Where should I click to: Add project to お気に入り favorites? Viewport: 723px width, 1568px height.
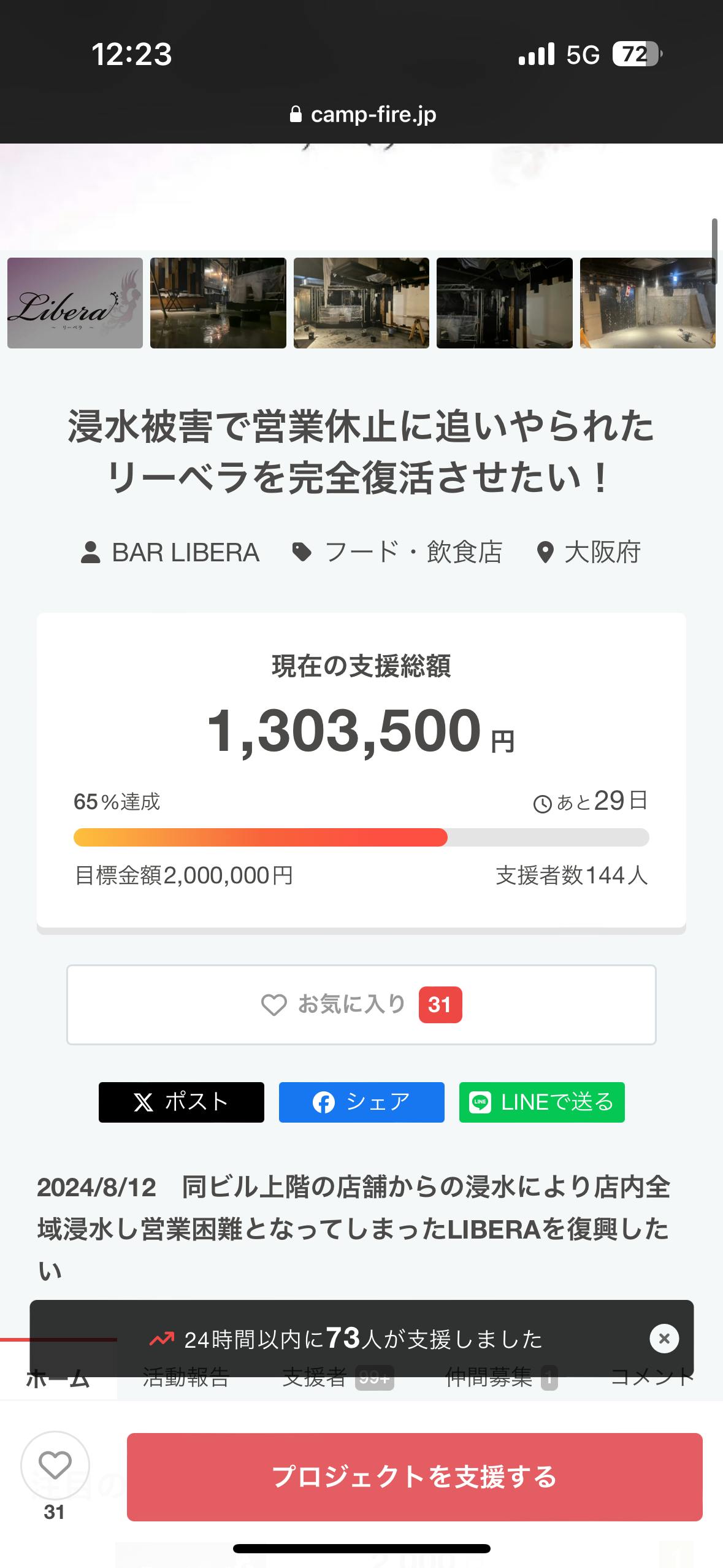[361, 1004]
